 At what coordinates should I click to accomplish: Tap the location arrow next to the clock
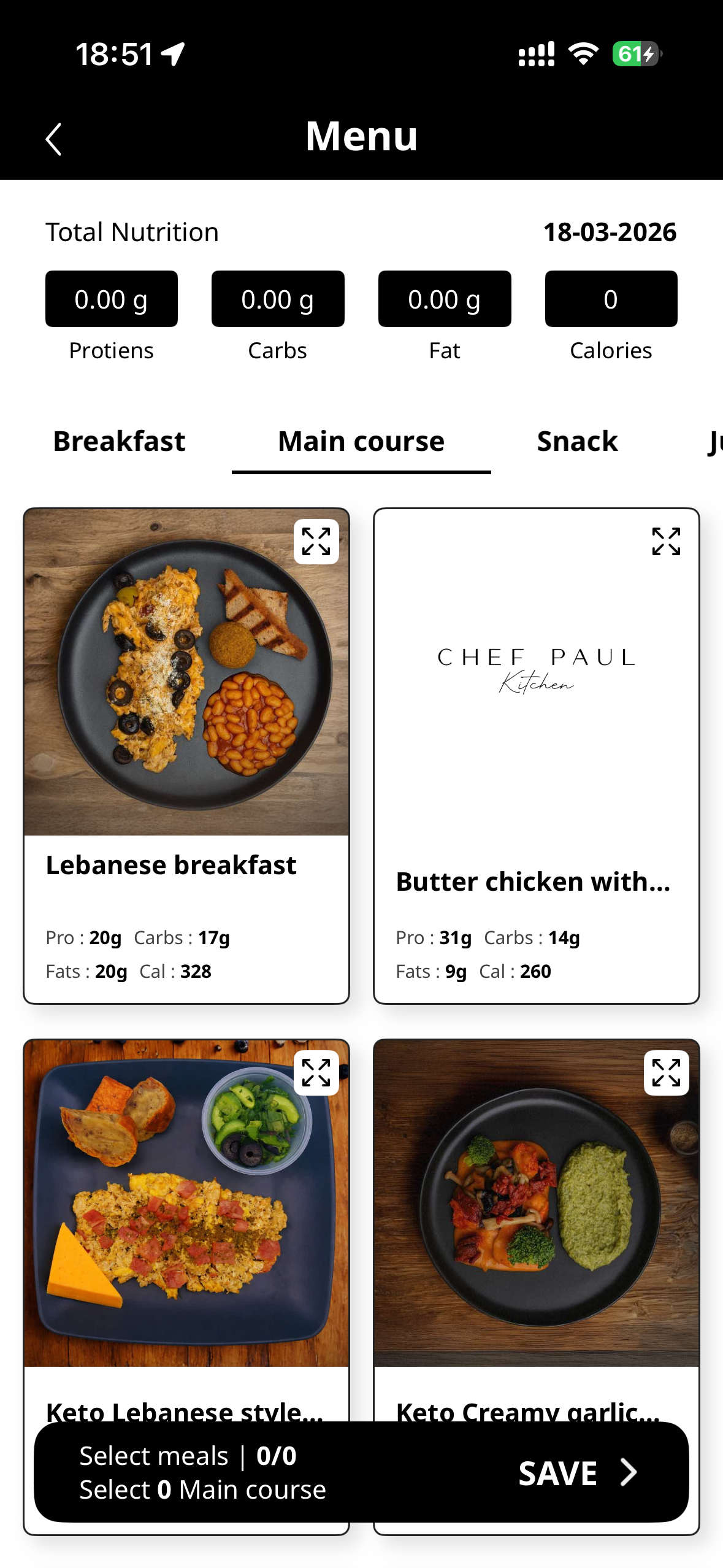(x=174, y=53)
